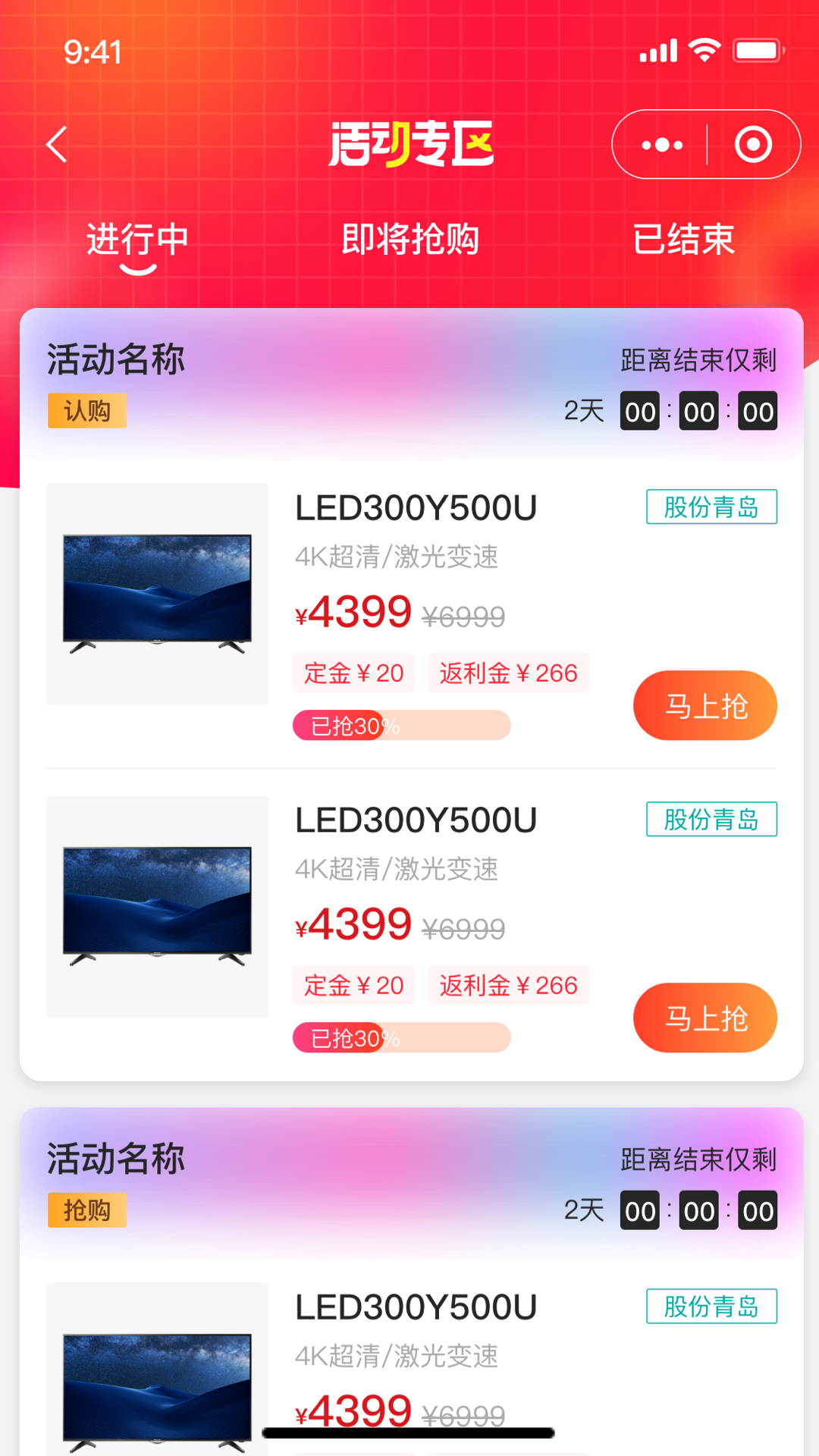
Task: Switch to the 即将抢购 tab
Action: coord(410,240)
